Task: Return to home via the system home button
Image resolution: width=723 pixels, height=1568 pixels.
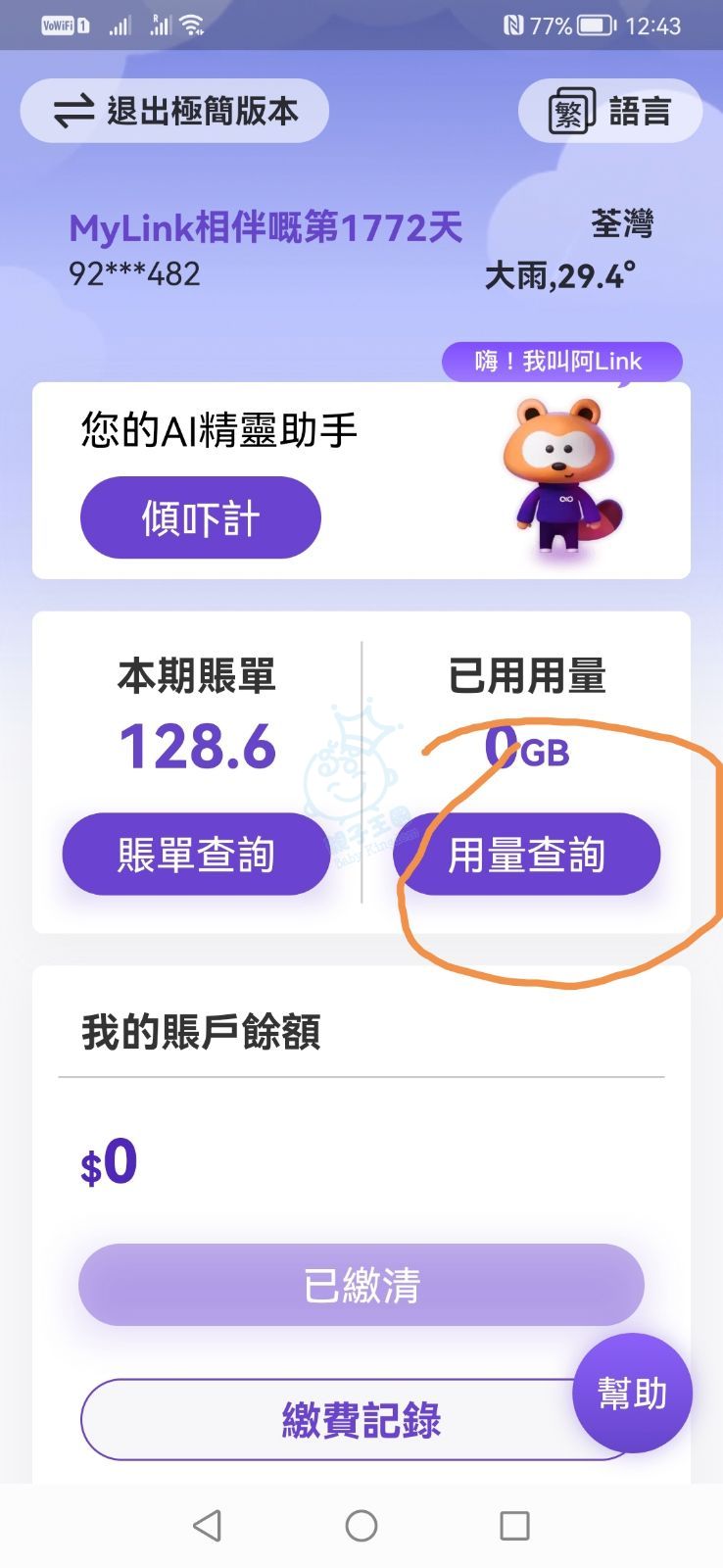Action: tap(361, 1525)
